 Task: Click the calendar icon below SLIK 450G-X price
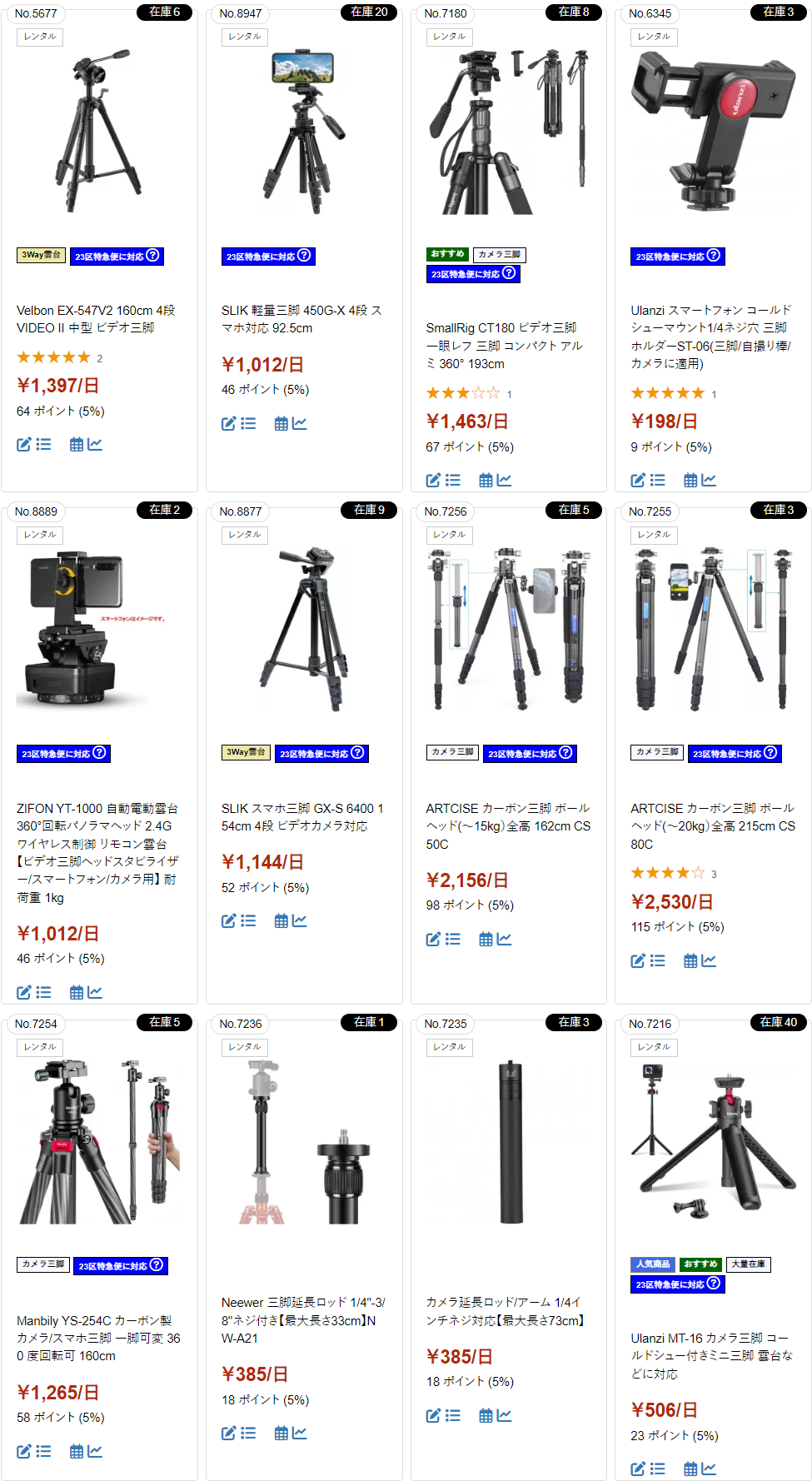[281, 423]
